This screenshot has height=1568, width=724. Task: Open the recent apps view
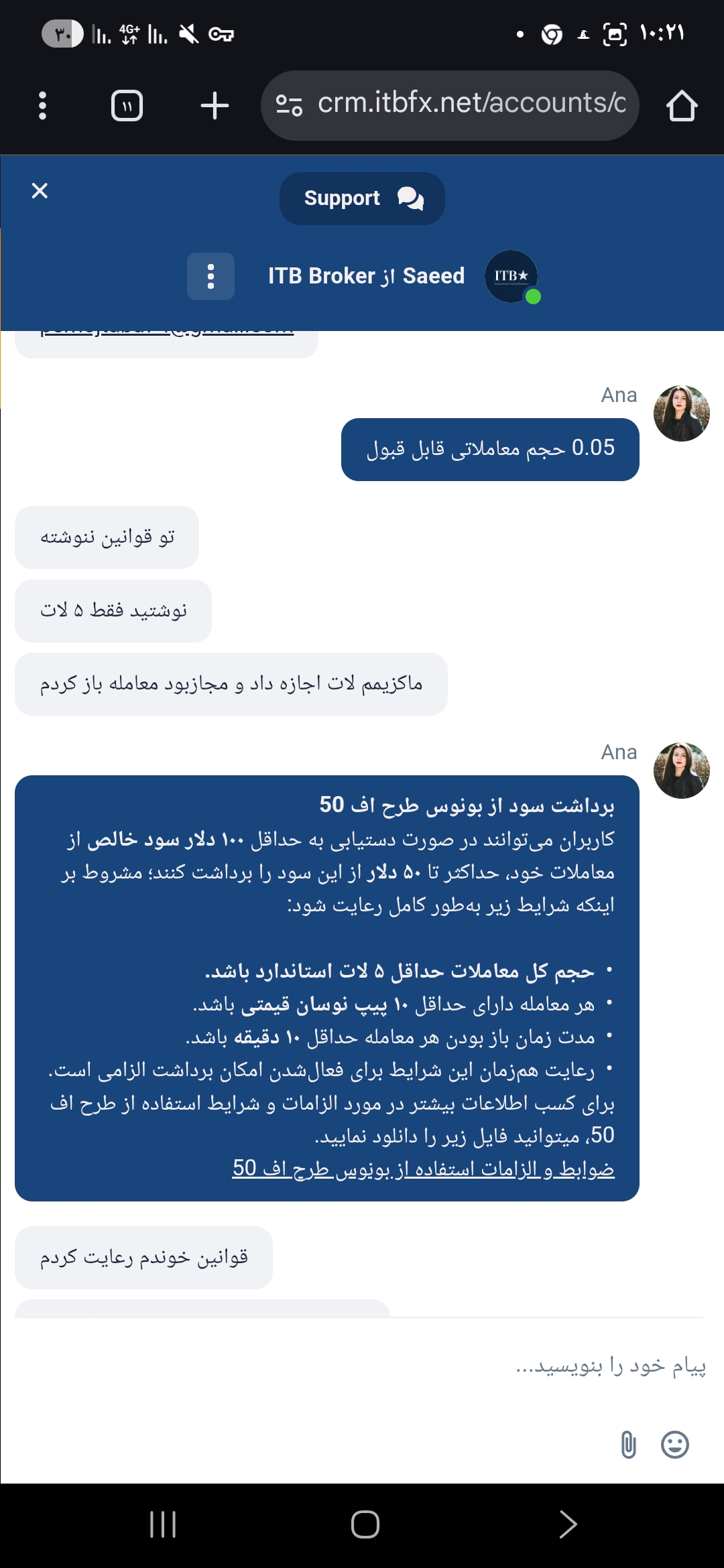coord(163,1524)
